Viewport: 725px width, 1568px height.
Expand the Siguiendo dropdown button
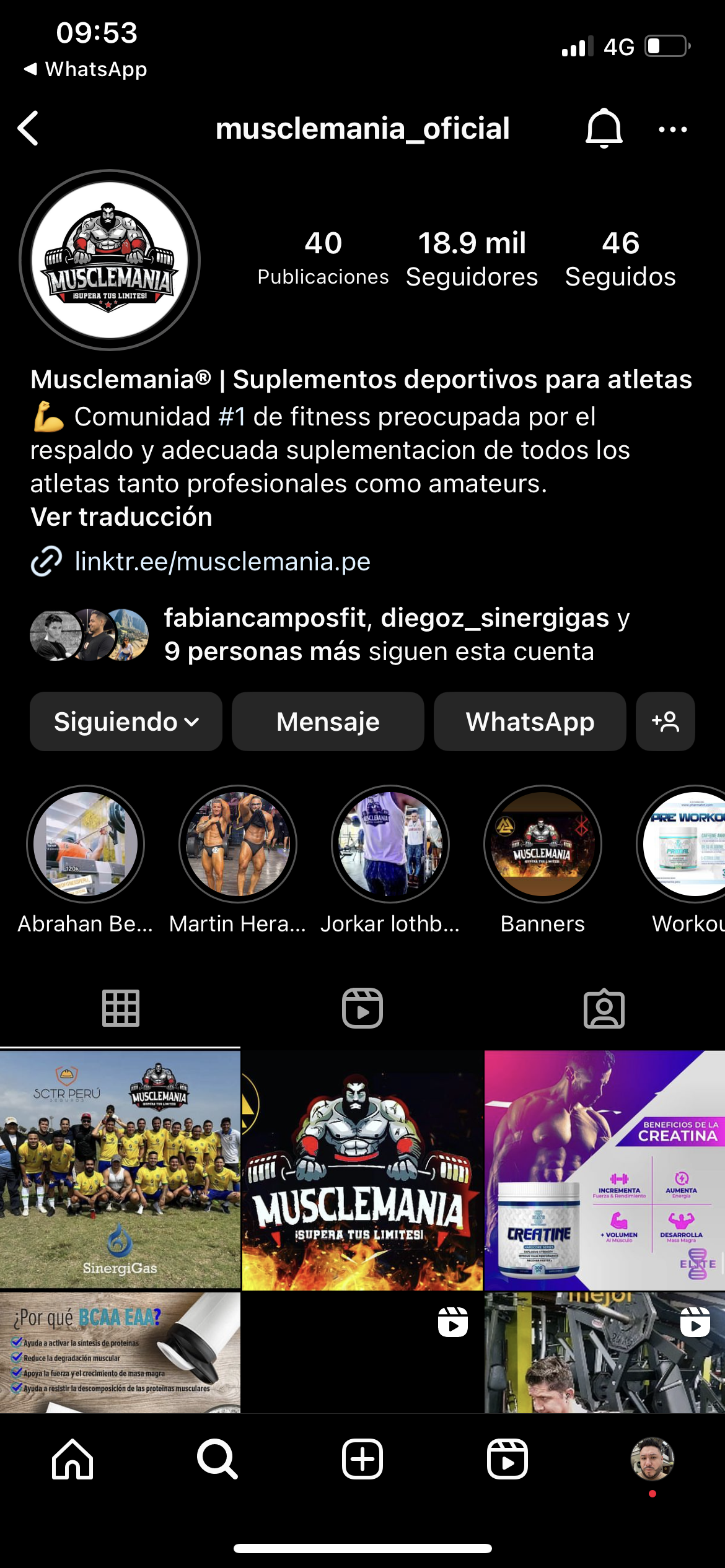tap(126, 721)
